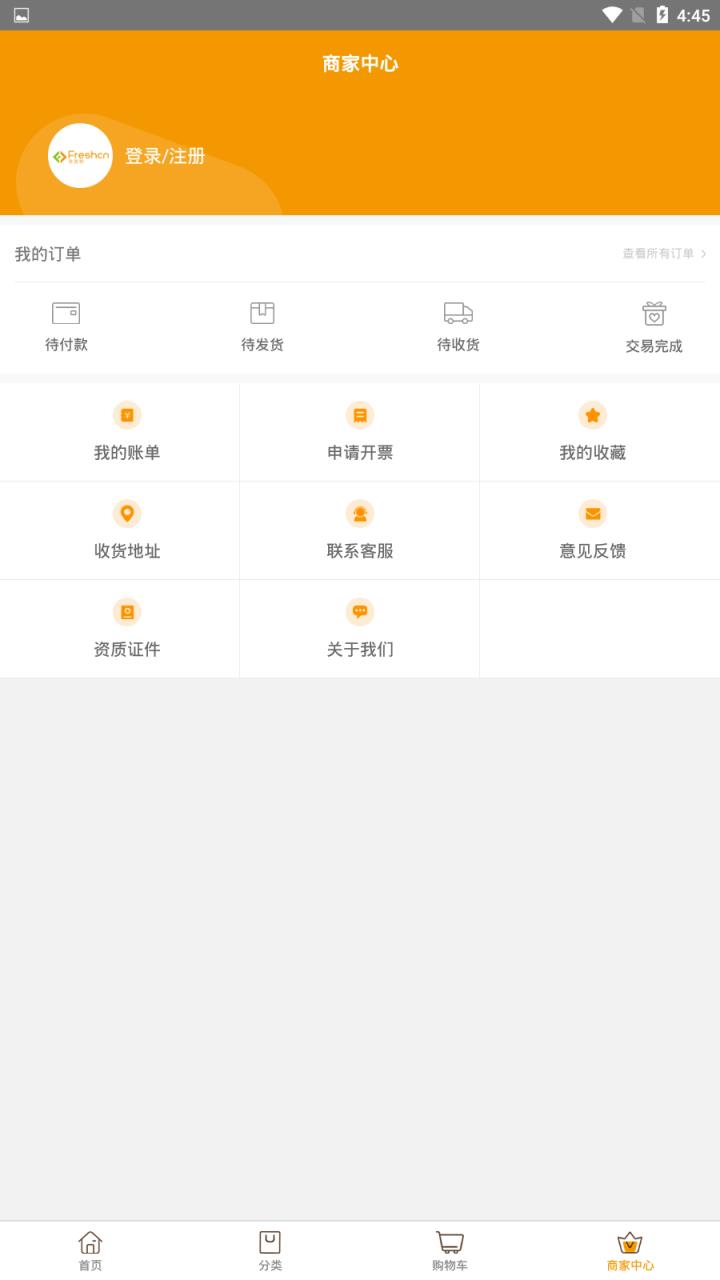Expand the orders list chevron arrow
Screen dimensions: 720x1280
(704, 254)
